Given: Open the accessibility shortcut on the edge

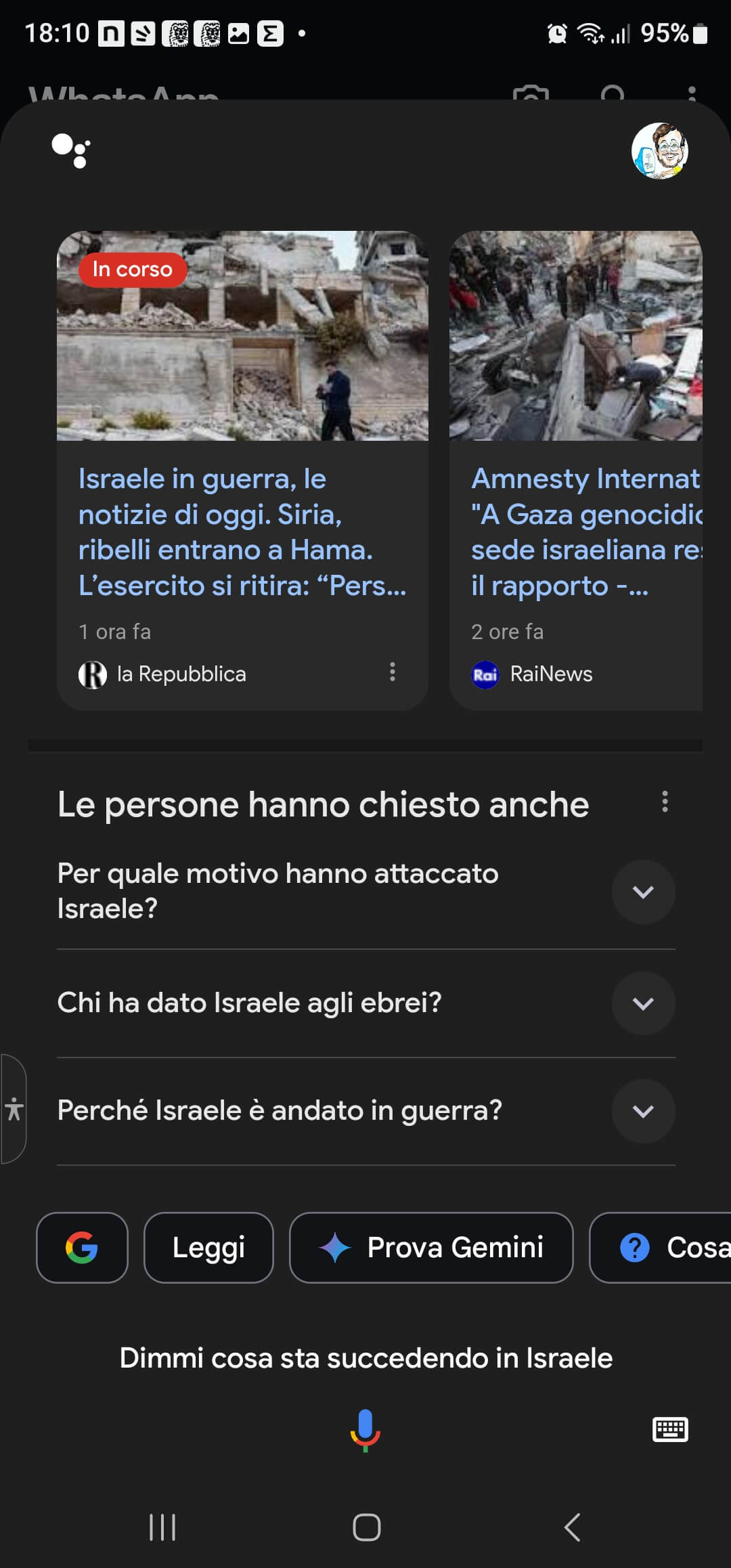Looking at the screenshot, I should click(14, 1109).
